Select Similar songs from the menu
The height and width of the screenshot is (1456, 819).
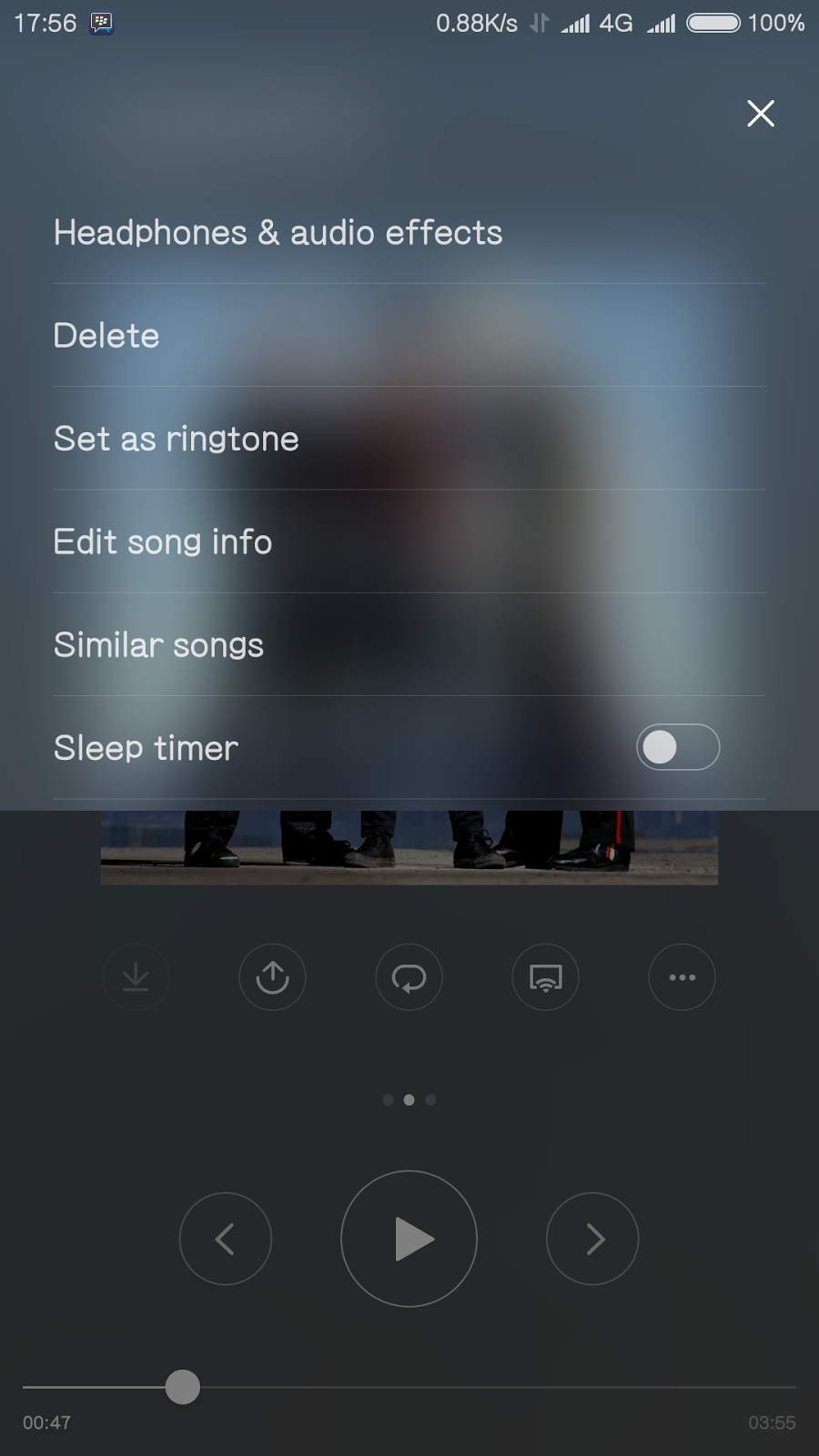pos(157,644)
